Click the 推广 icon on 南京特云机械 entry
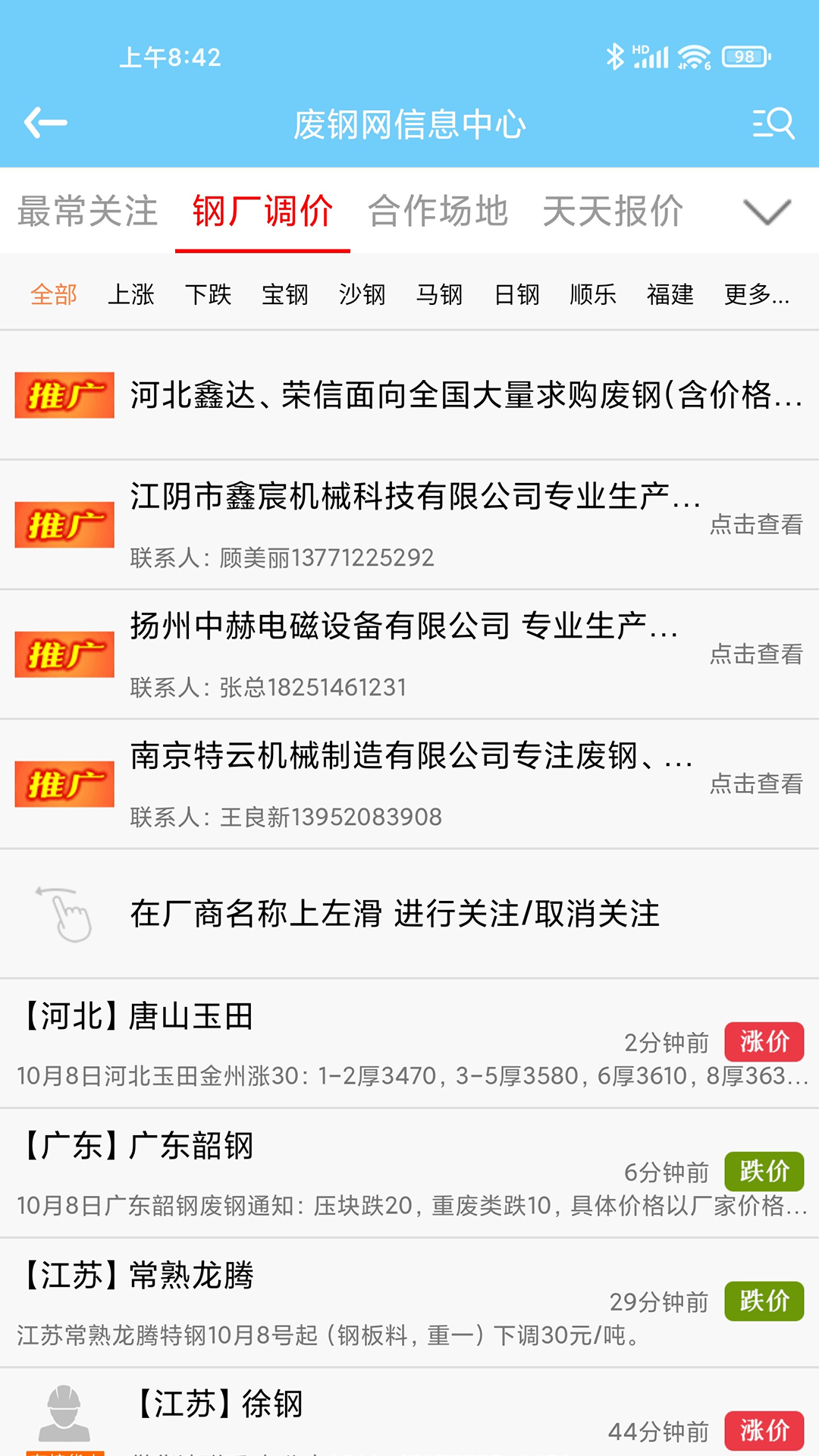The width and height of the screenshot is (819, 1456). click(64, 783)
